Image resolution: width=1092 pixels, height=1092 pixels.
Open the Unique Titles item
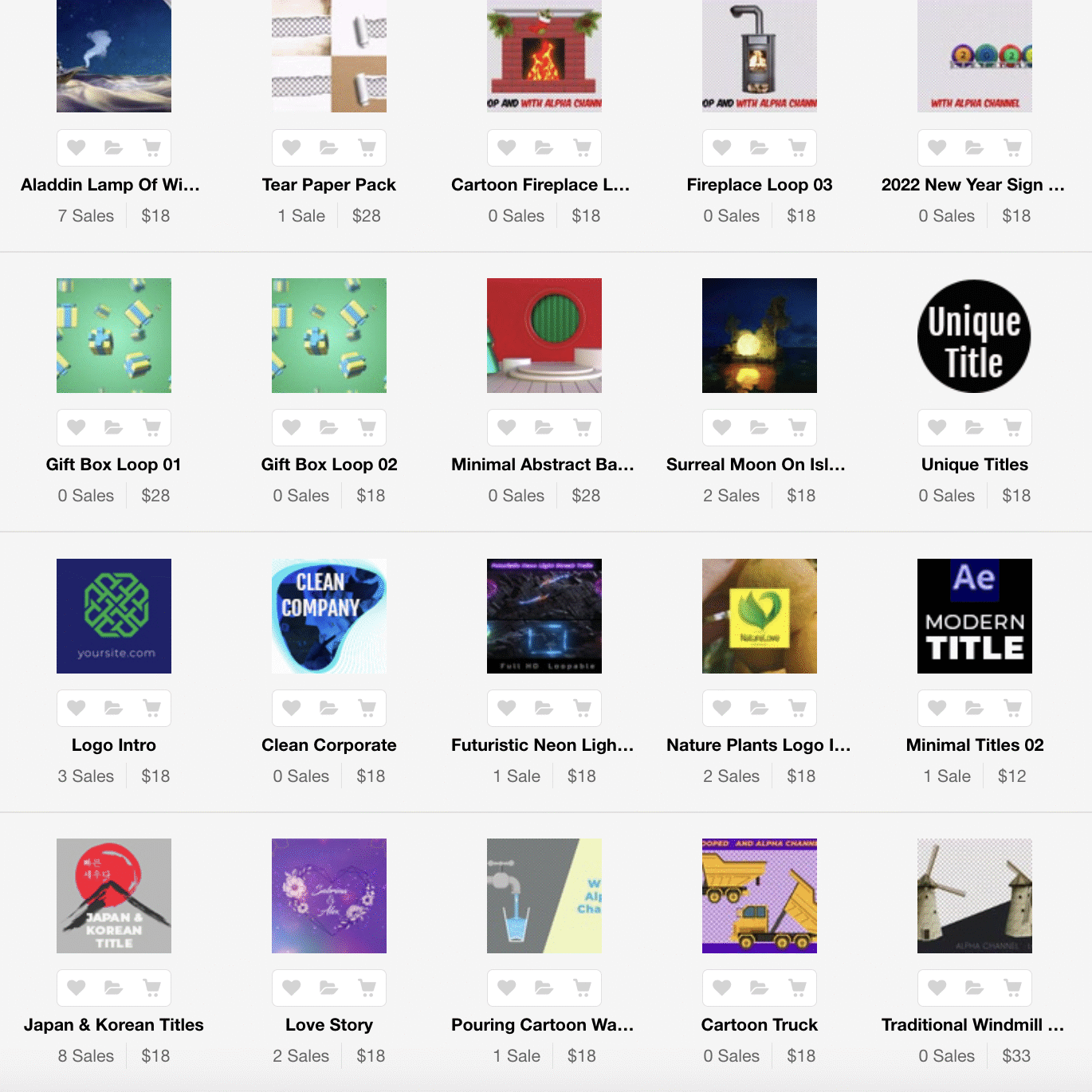974,465
